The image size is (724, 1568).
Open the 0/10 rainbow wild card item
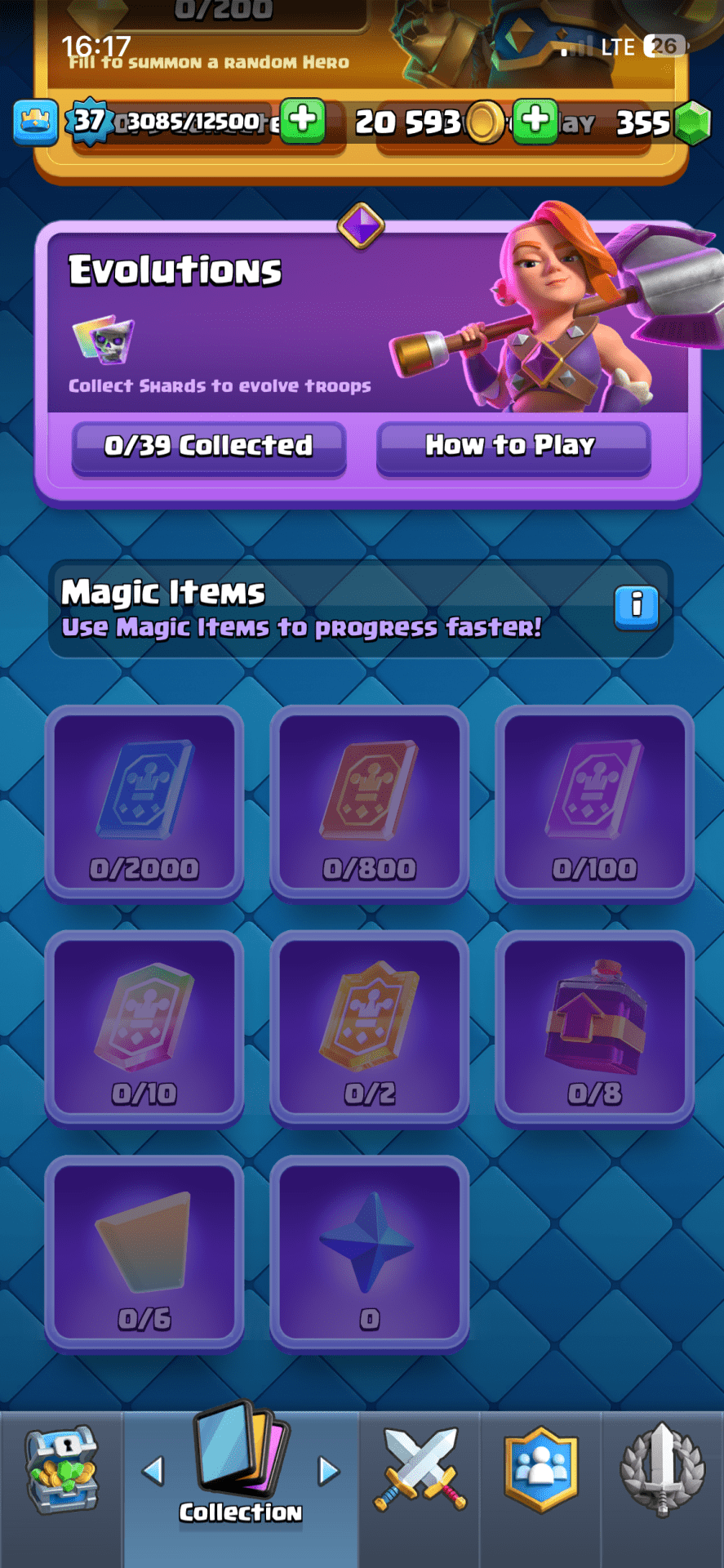(x=144, y=1029)
